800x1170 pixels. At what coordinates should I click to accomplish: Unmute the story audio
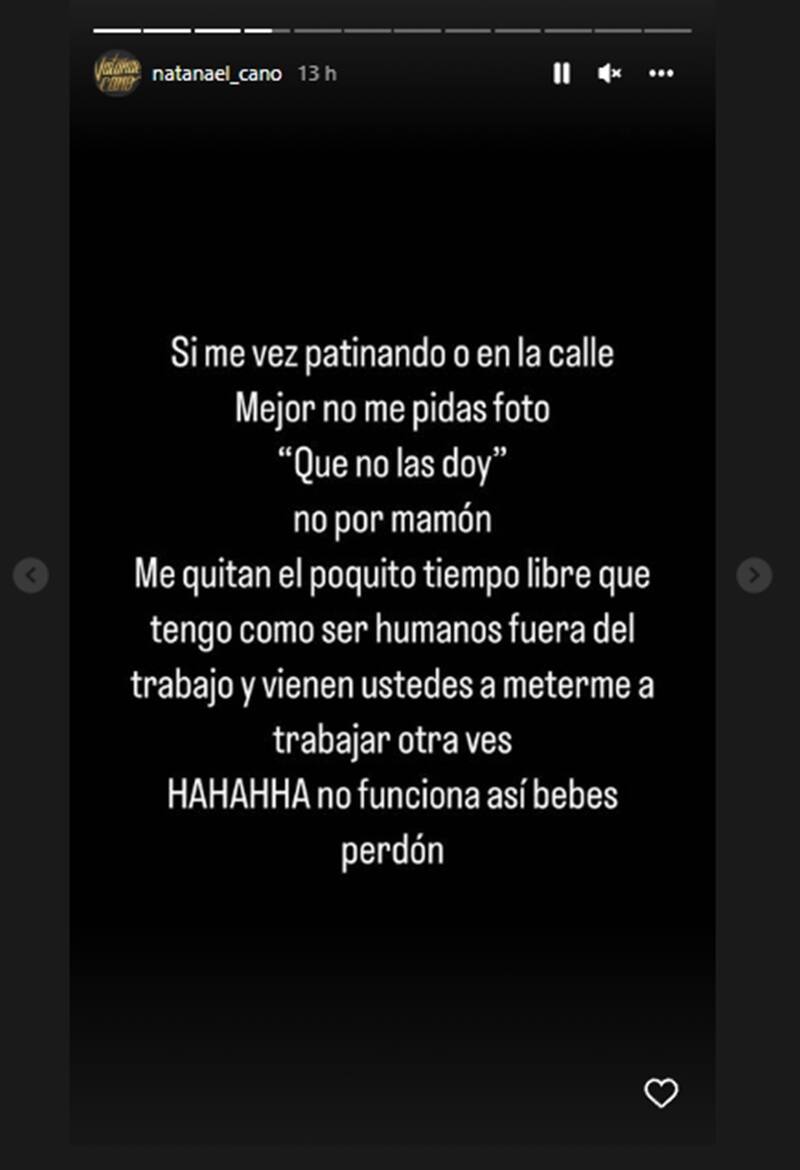point(609,73)
